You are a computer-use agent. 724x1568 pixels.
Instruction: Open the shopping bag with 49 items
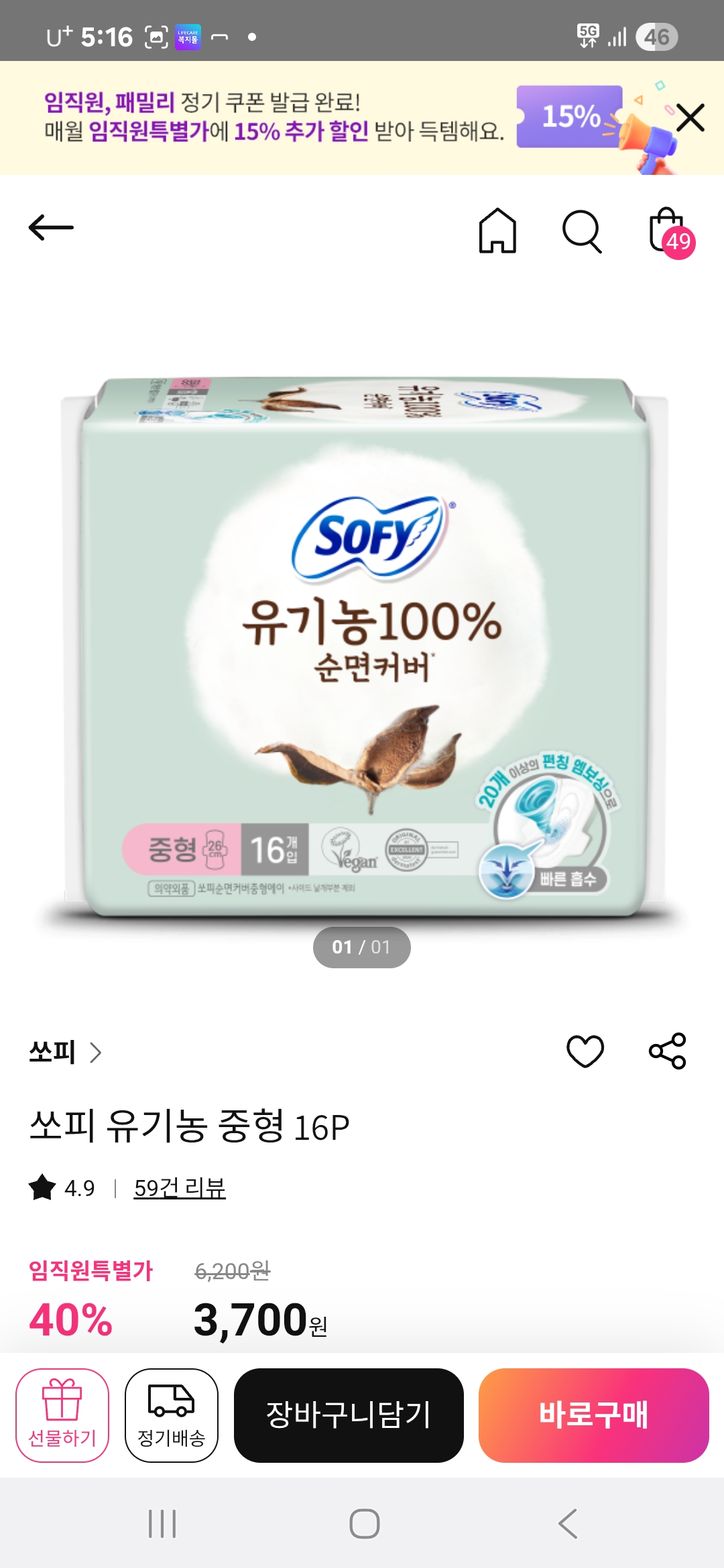click(x=668, y=232)
